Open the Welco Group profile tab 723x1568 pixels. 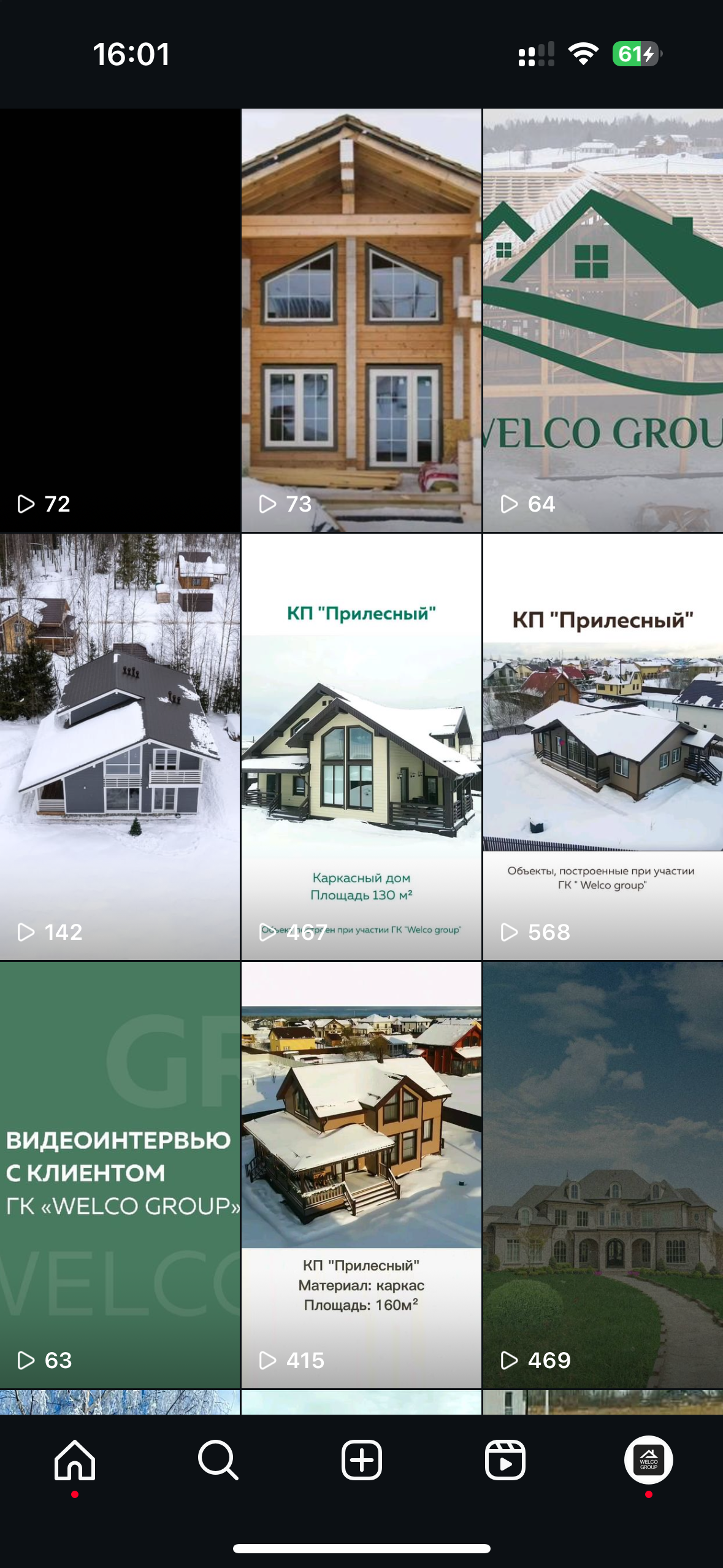click(648, 1460)
